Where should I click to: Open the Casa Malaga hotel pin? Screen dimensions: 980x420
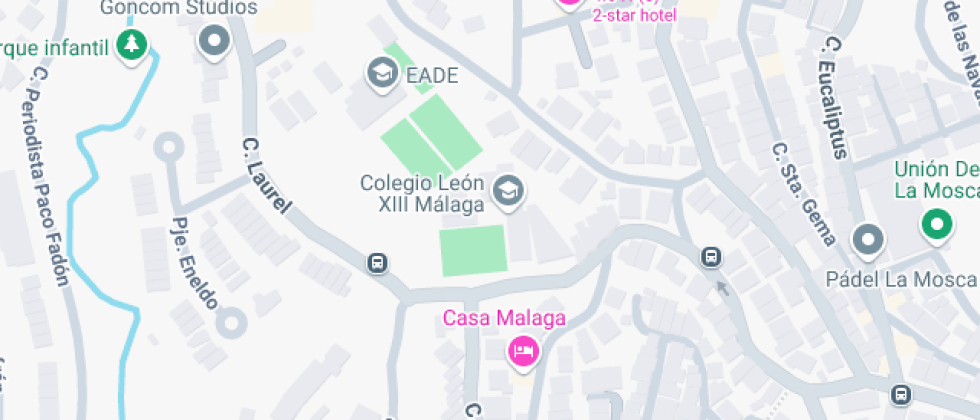(x=522, y=350)
